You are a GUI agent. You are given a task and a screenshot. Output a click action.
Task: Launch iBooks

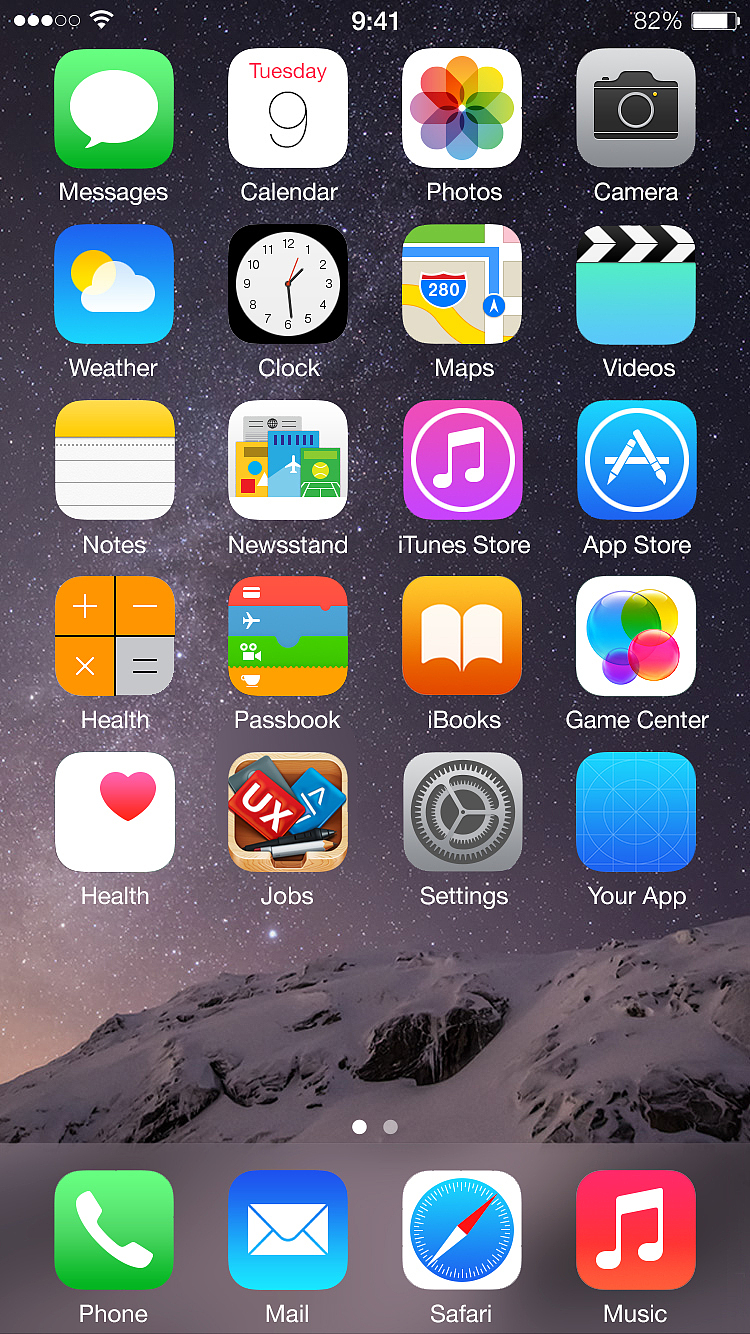pos(462,636)
